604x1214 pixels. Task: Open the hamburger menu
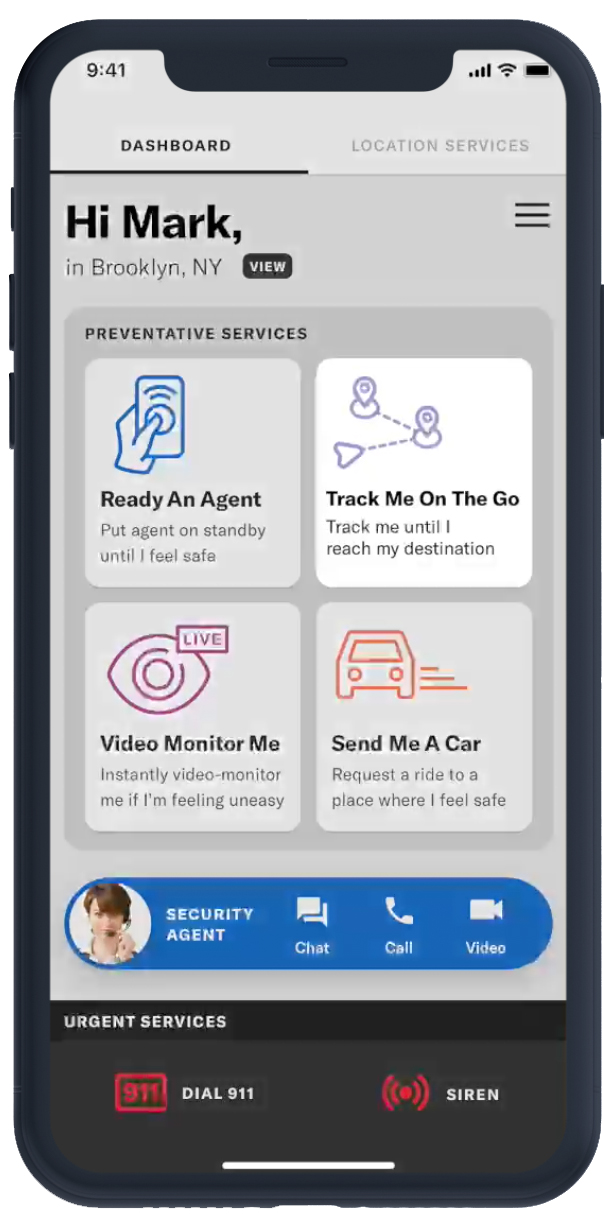point(532,216)
